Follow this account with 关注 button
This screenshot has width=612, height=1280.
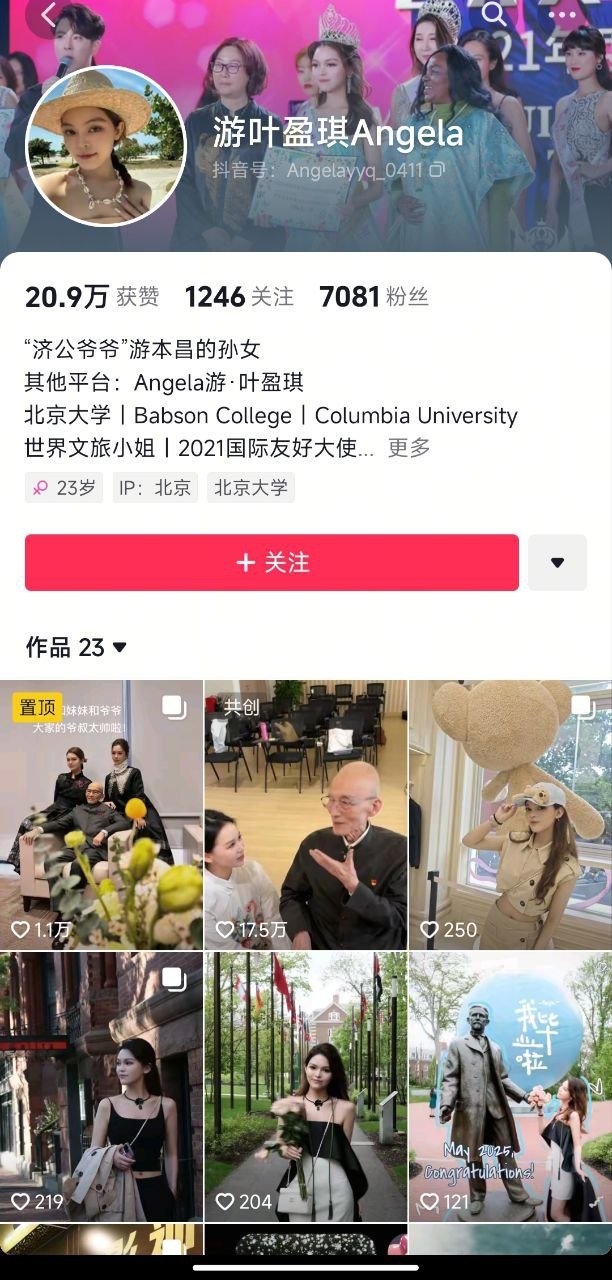click(272, 563)
